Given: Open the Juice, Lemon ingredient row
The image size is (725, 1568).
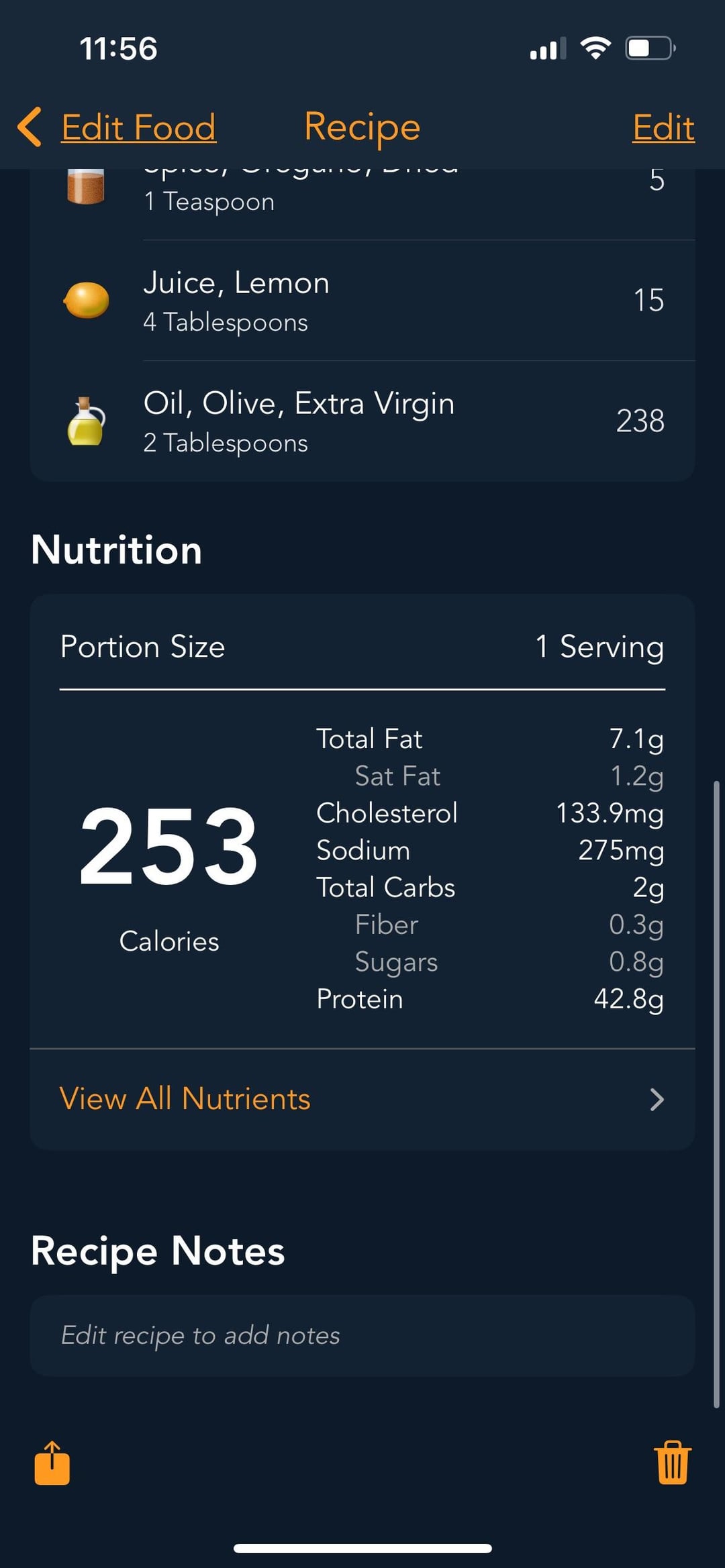Looking at the screenshot, I should point(362,301).
